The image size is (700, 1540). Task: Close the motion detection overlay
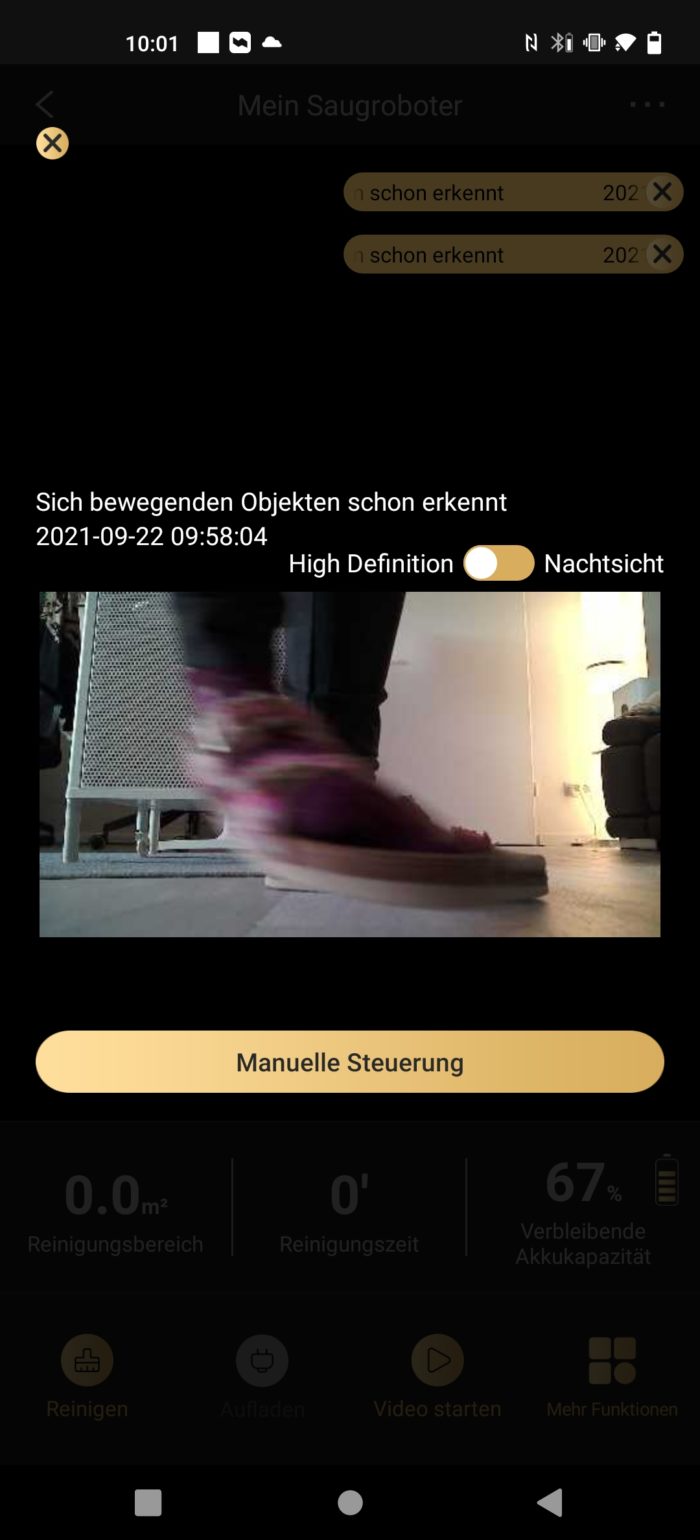pos(52,143)
